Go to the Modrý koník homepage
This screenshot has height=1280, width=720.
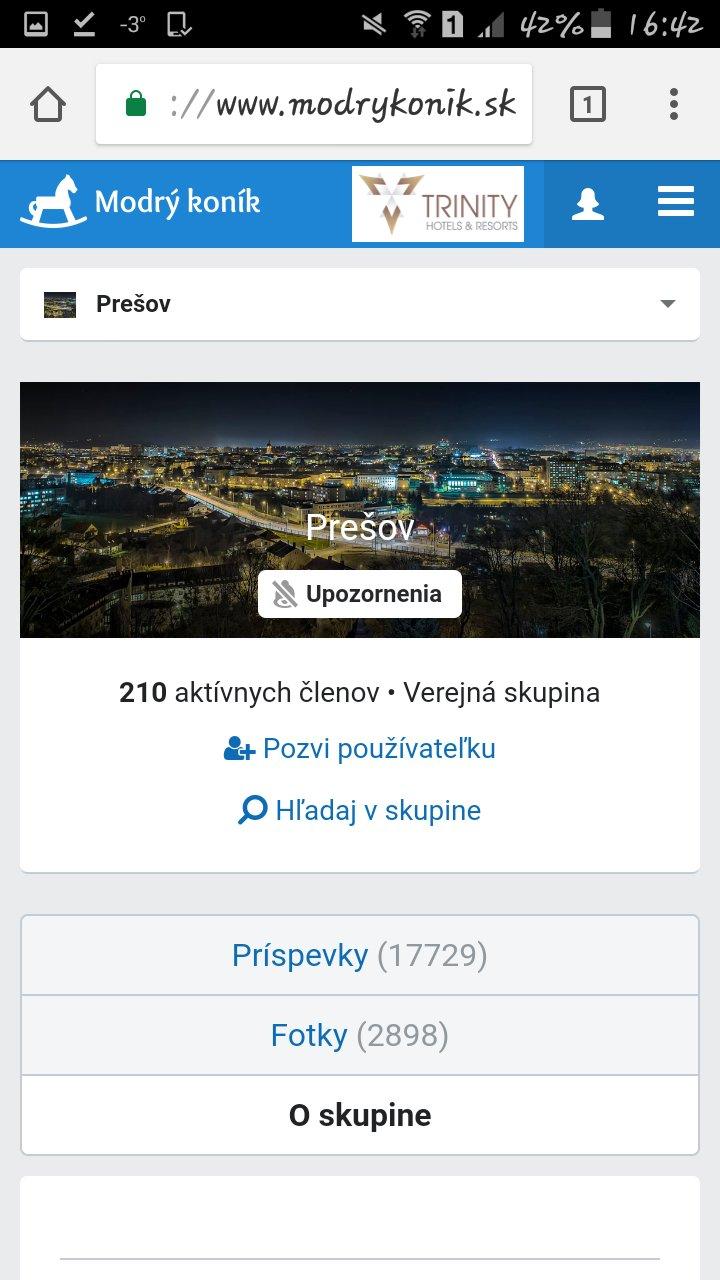(x=140, y=203)
